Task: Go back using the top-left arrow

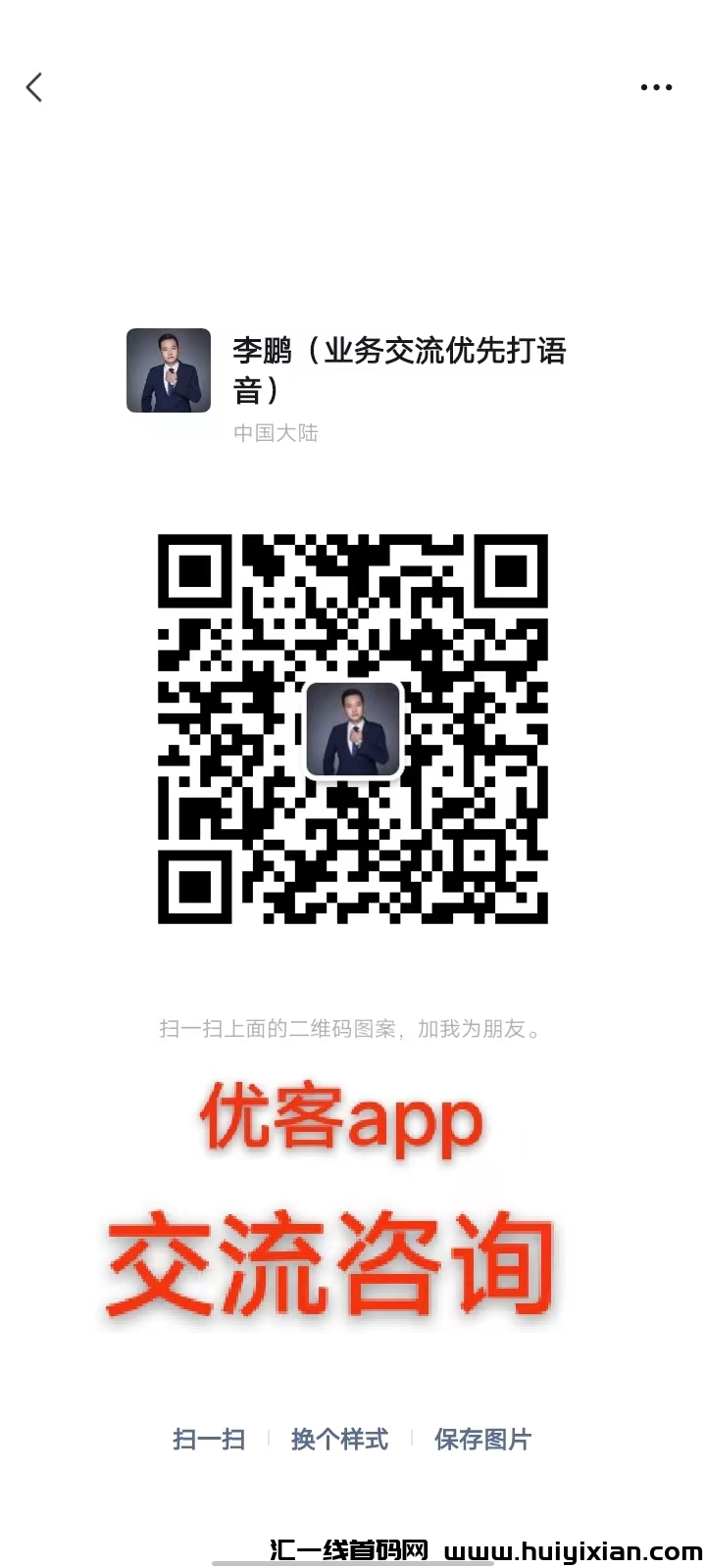Action: tap(34, 87)
